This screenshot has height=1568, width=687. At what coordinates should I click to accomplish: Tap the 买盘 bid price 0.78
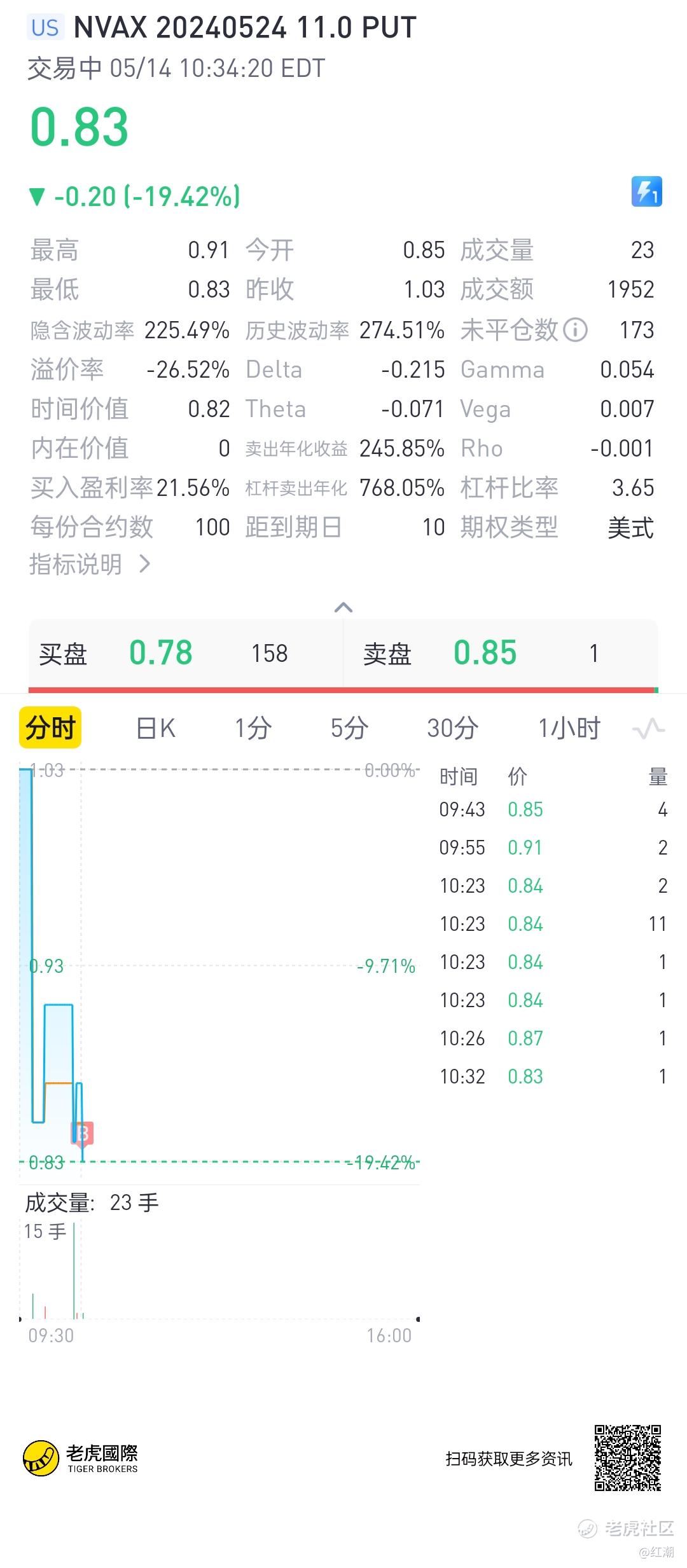point(161,653)
